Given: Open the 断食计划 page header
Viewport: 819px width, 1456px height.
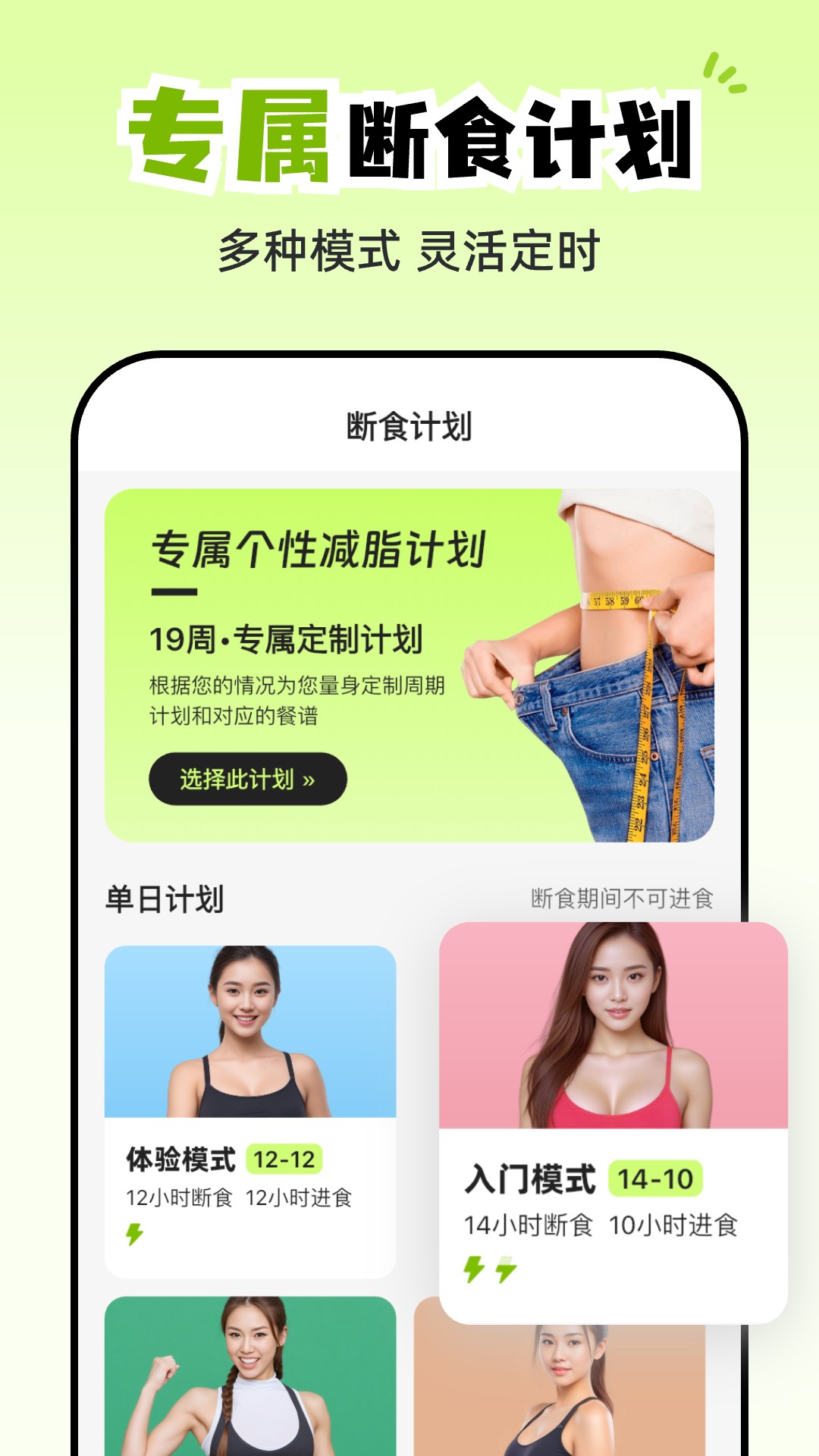Looking at the screenshot, I should coord(409,425).
